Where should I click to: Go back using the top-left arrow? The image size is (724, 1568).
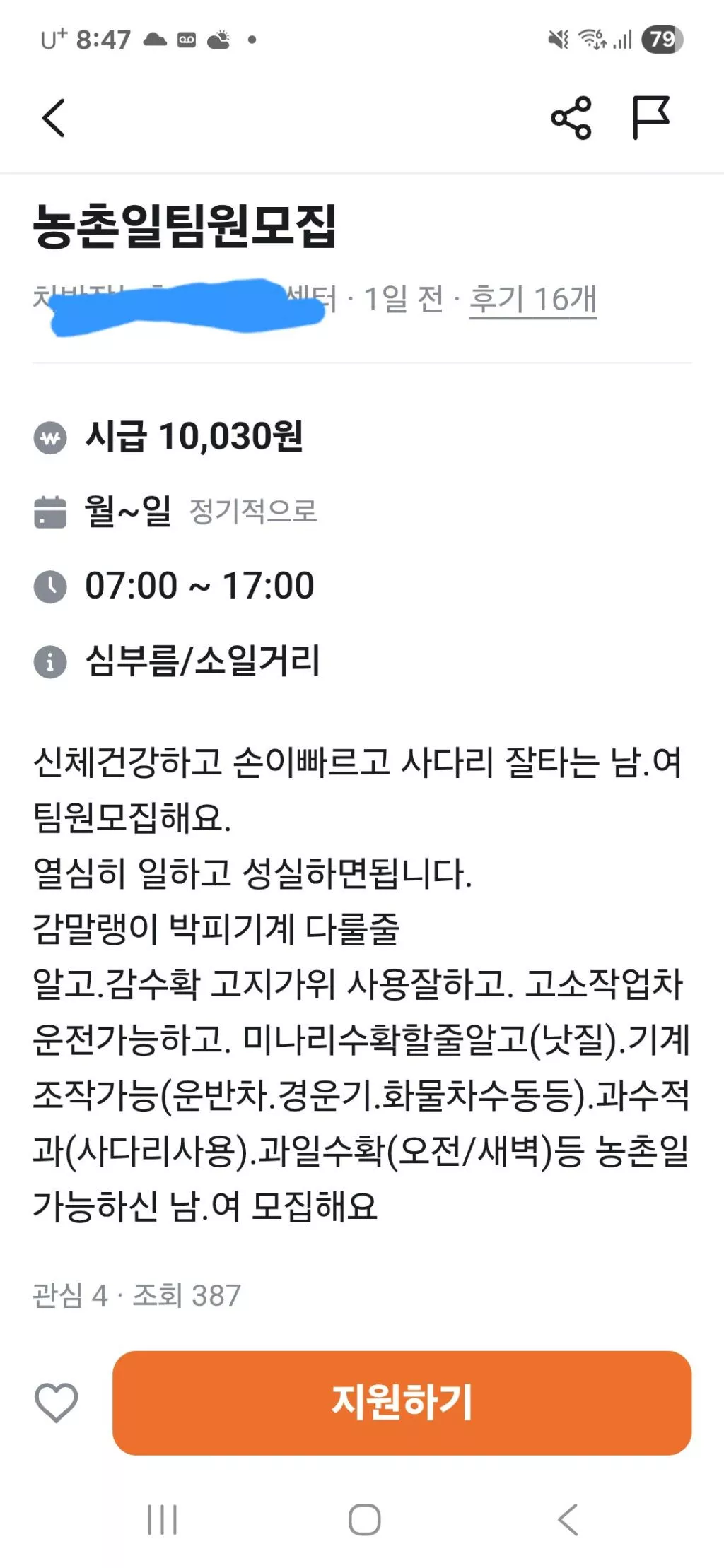[54, 118]
